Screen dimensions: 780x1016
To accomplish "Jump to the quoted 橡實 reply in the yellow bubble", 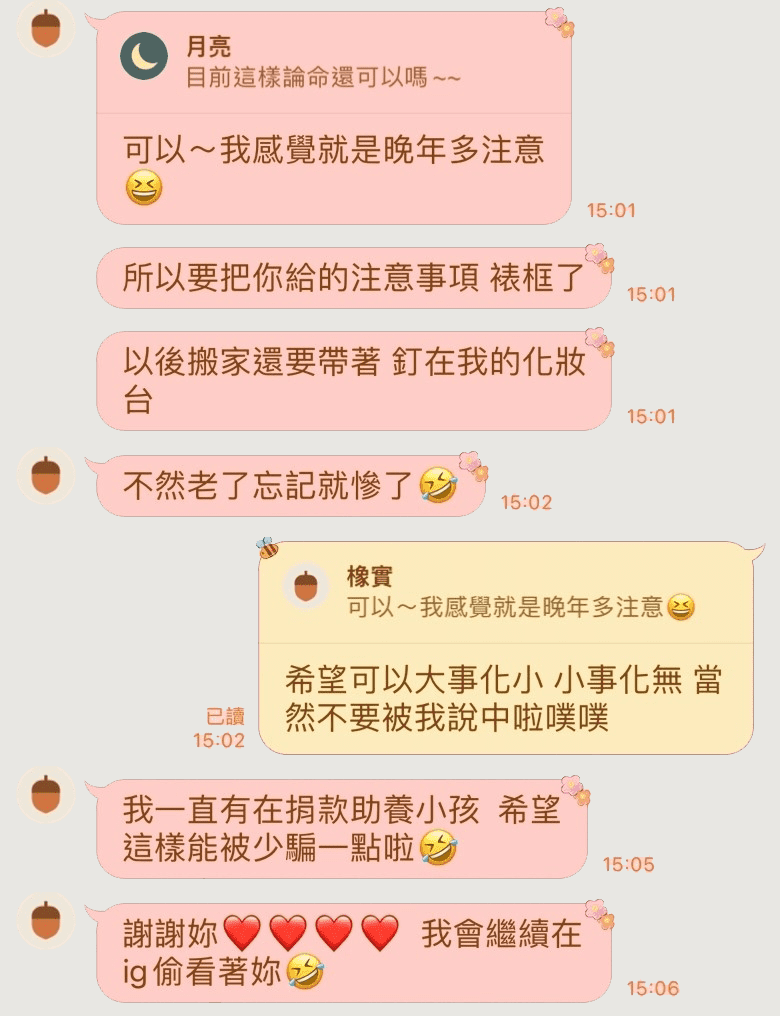I will click(x=505, y=592).
